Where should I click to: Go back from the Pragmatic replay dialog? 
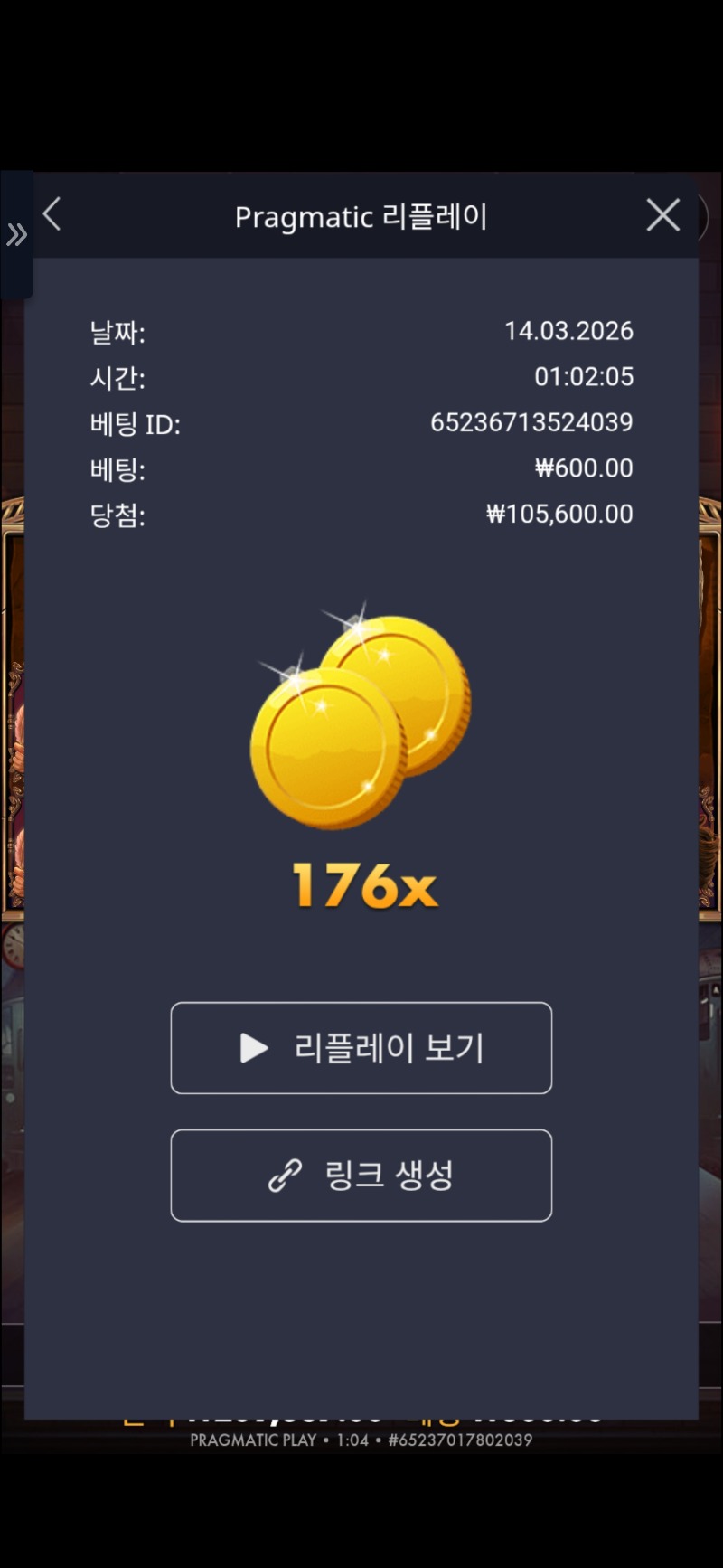point(52,215)
